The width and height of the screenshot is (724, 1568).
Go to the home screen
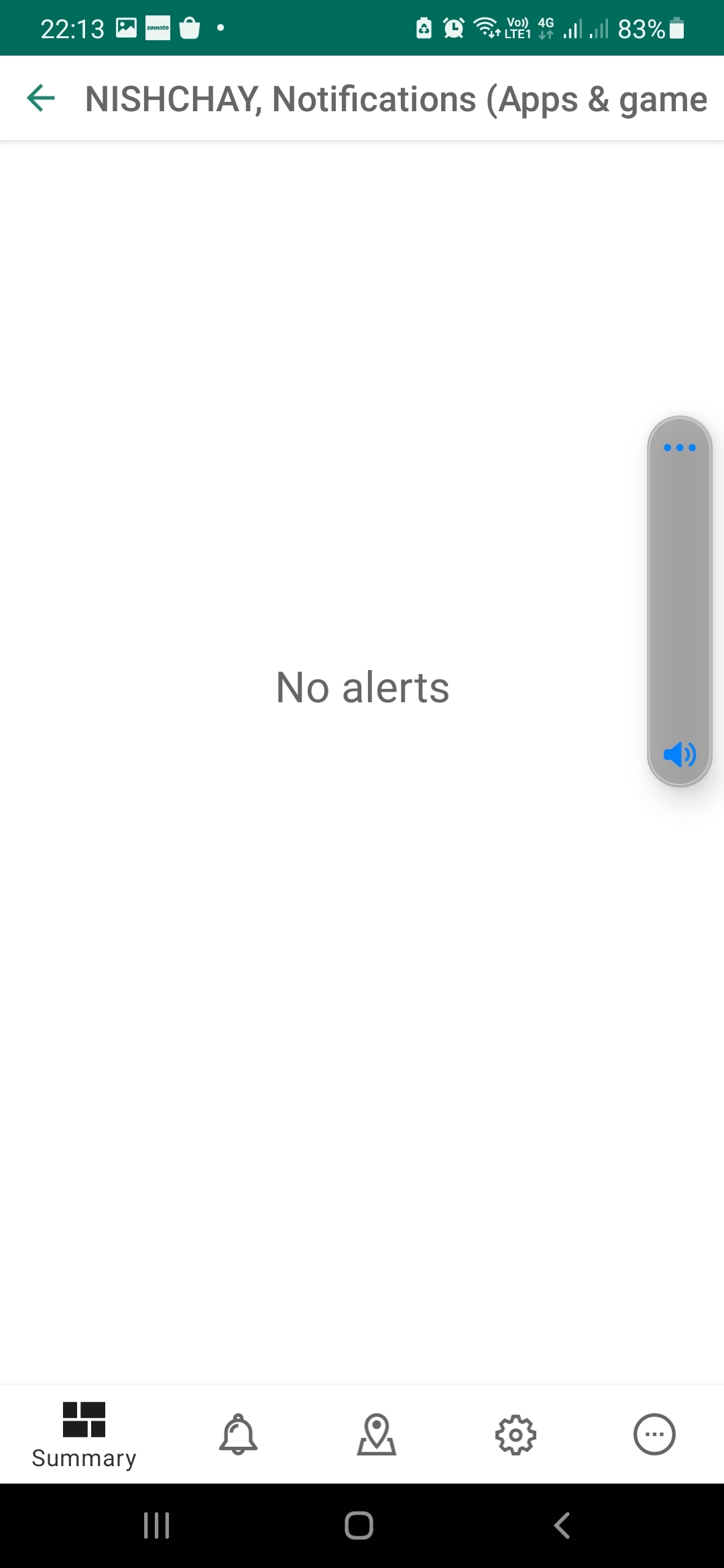(359, 1526)
